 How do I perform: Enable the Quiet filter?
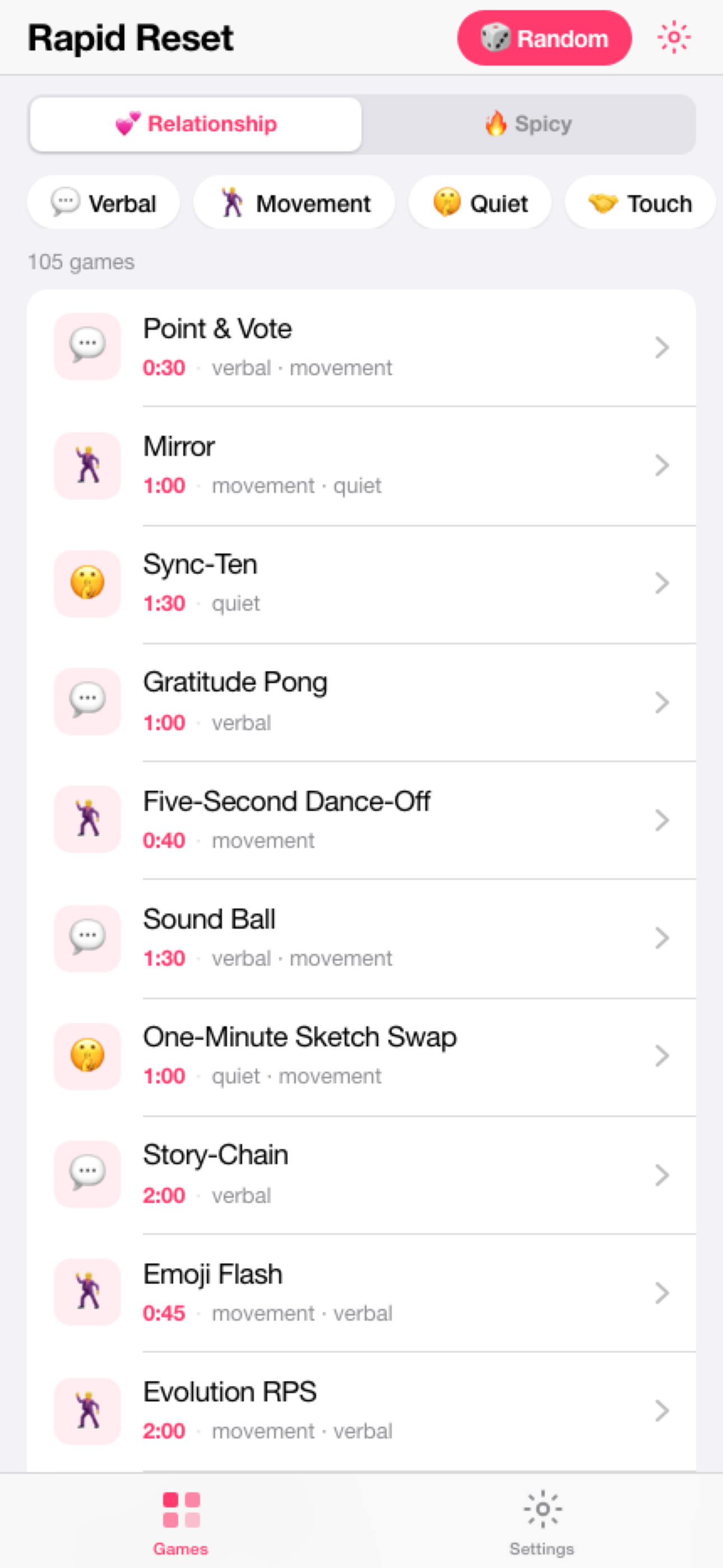pos(480,202)
